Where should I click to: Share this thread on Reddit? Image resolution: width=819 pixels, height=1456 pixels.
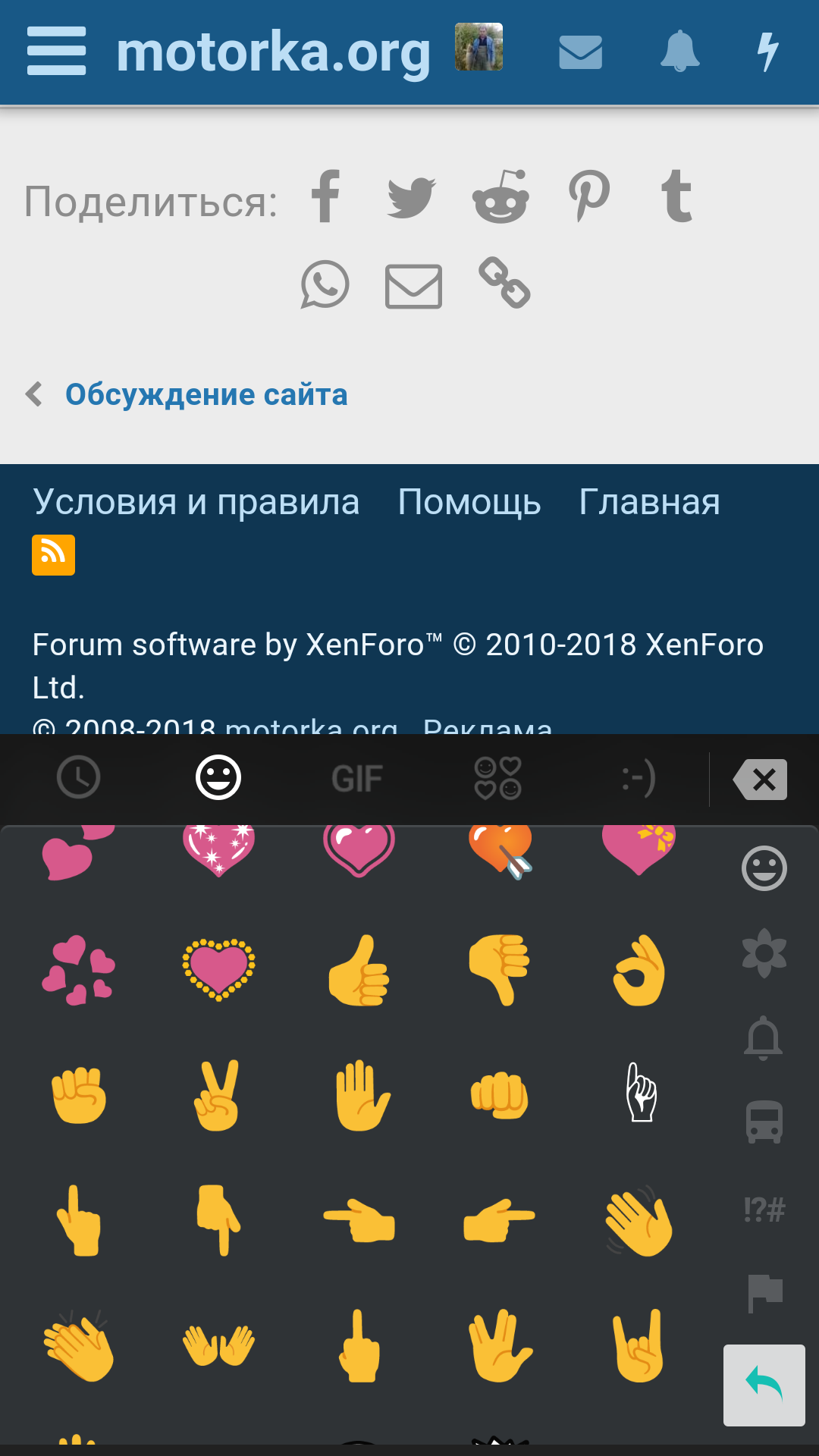pos(500,196)
